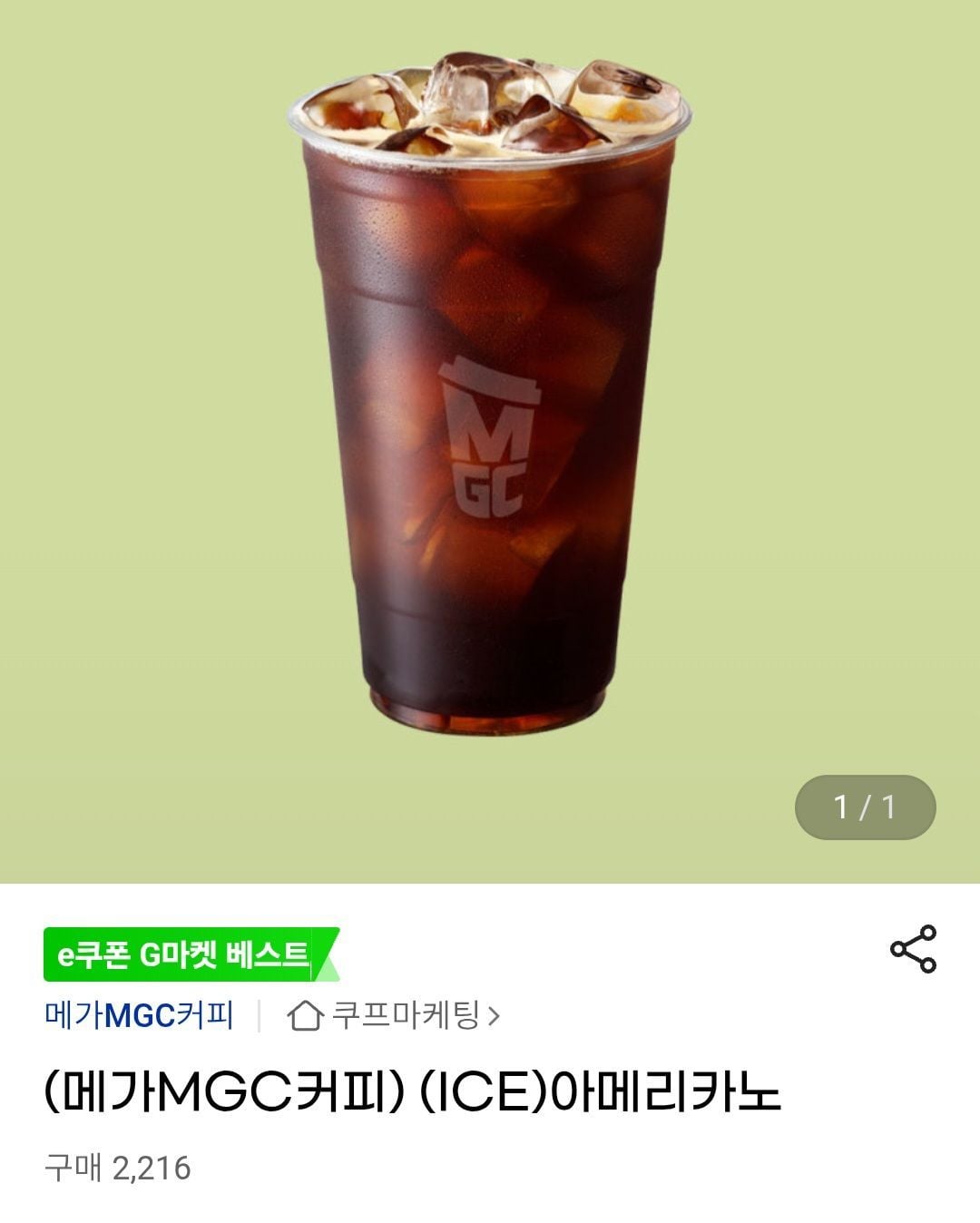The height and width of the screenshot is (1223, 980).
Task: Open the 메가MGC커피 brand link
Action: click(139, 1014)
